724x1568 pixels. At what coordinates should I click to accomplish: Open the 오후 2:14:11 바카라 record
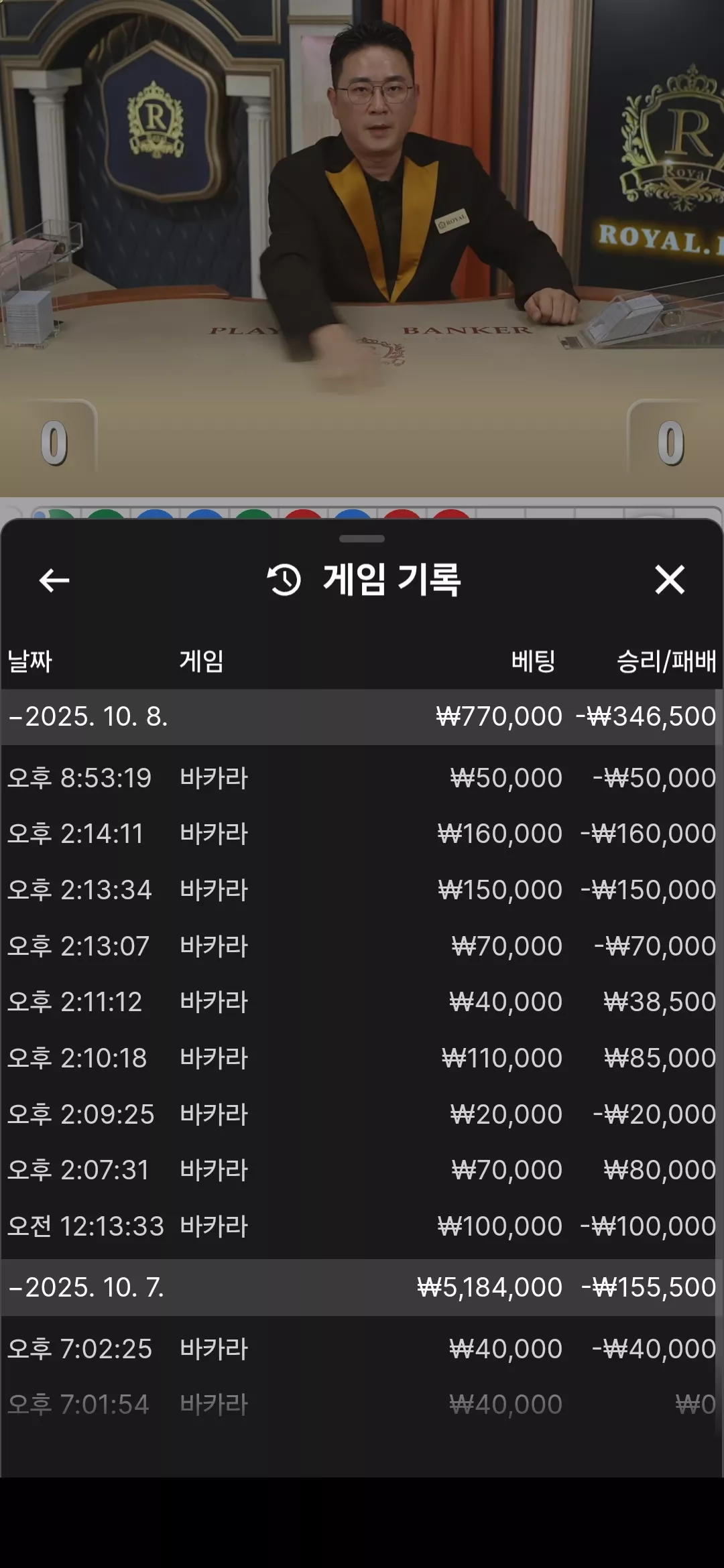tap(362, 834)
